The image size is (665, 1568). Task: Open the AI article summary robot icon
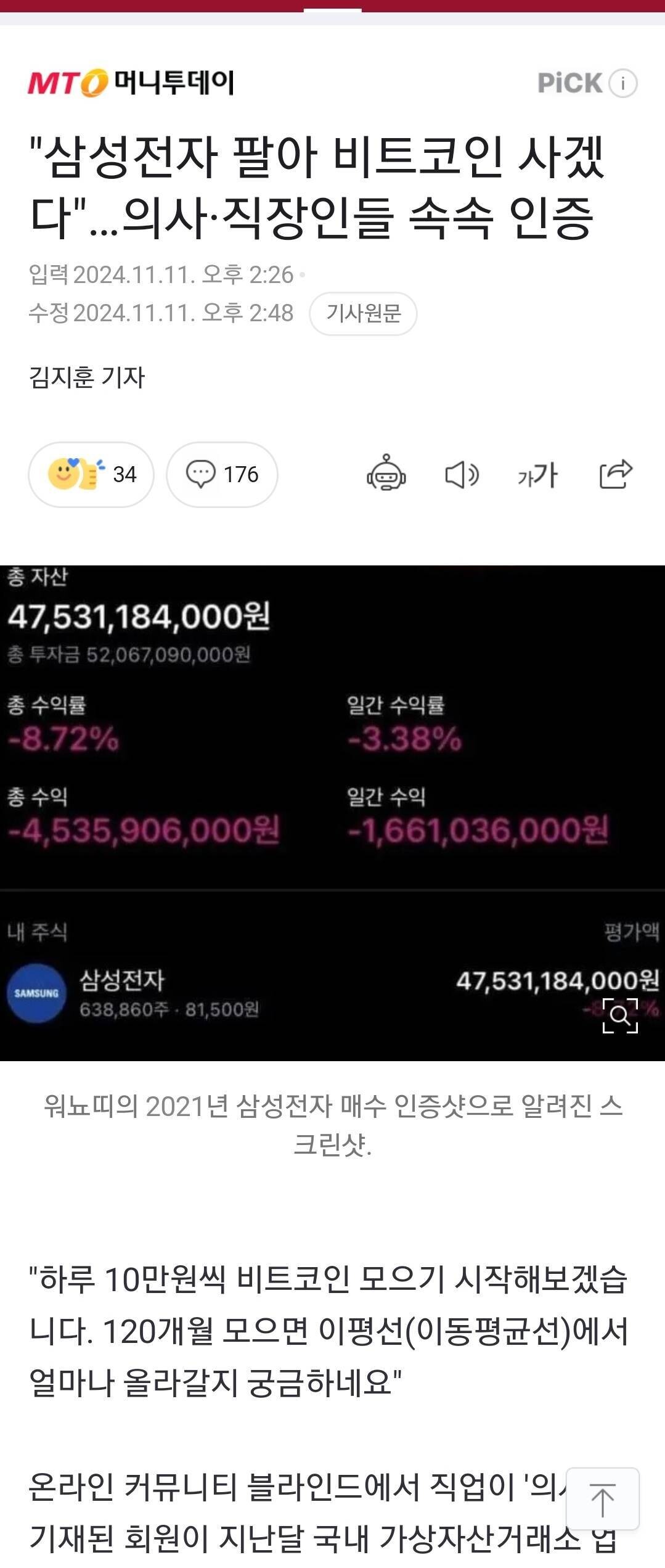point(387,475)
